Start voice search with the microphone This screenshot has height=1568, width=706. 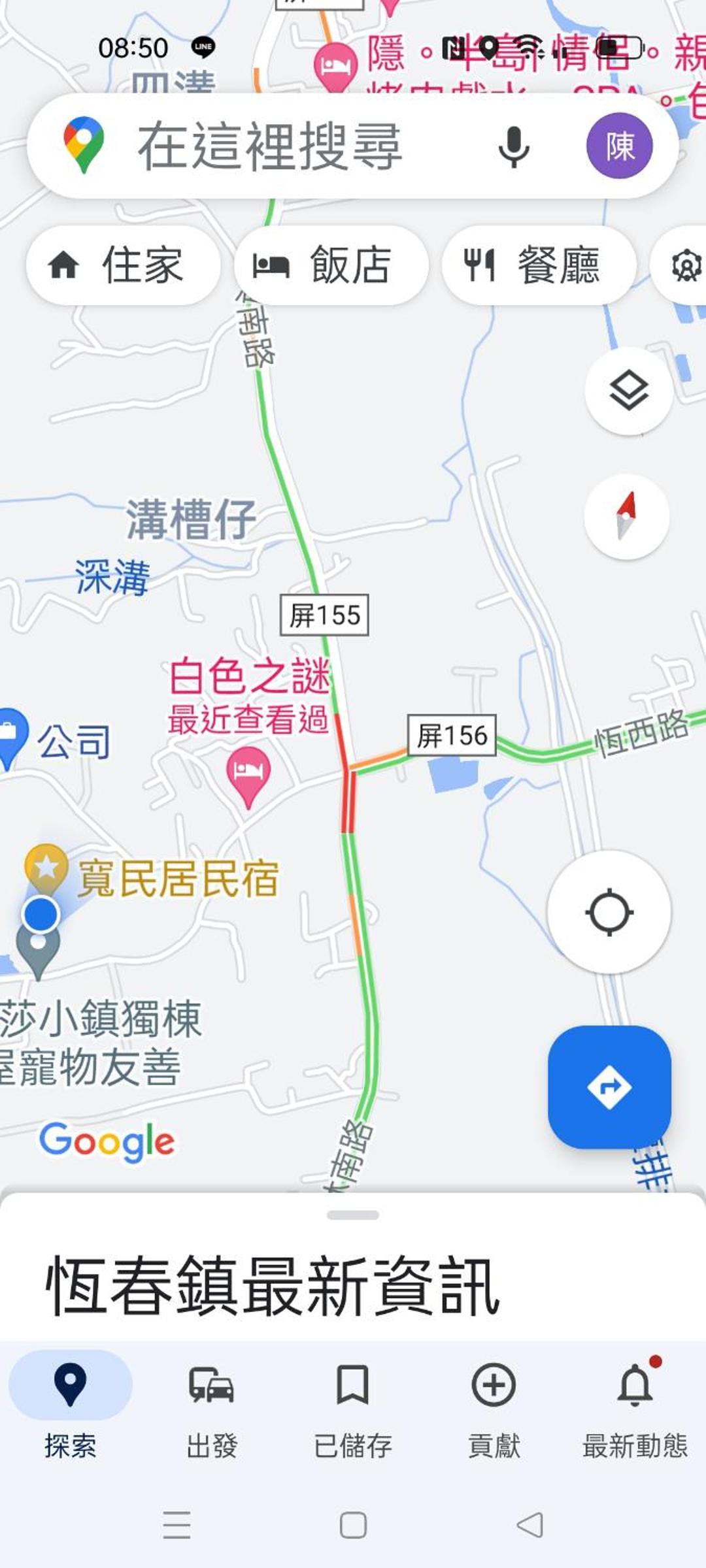(513, 146)
